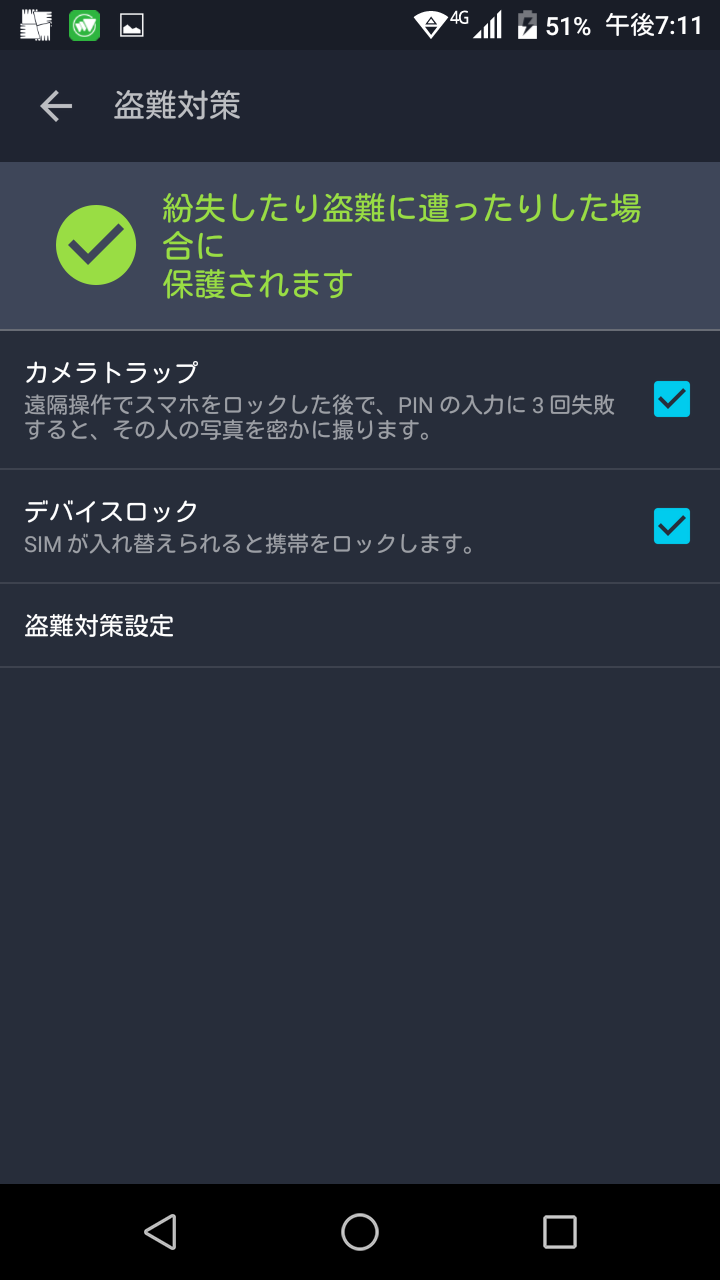Image resolution: width=720 pixels, height=1280 pixels.
Task: Uncheck the デバイスロック checkbox
Action: coord(671,525)
